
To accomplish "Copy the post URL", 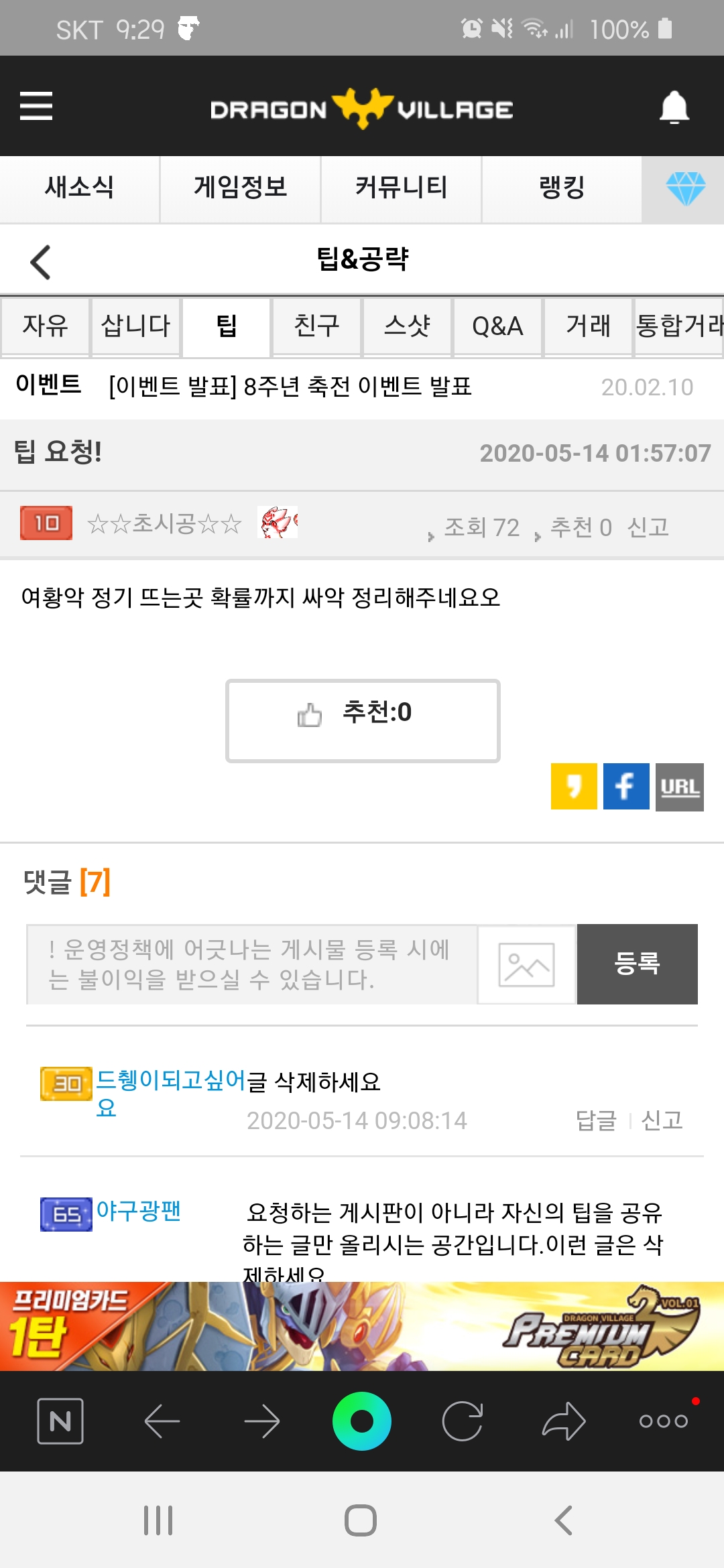I will point(680,787).
